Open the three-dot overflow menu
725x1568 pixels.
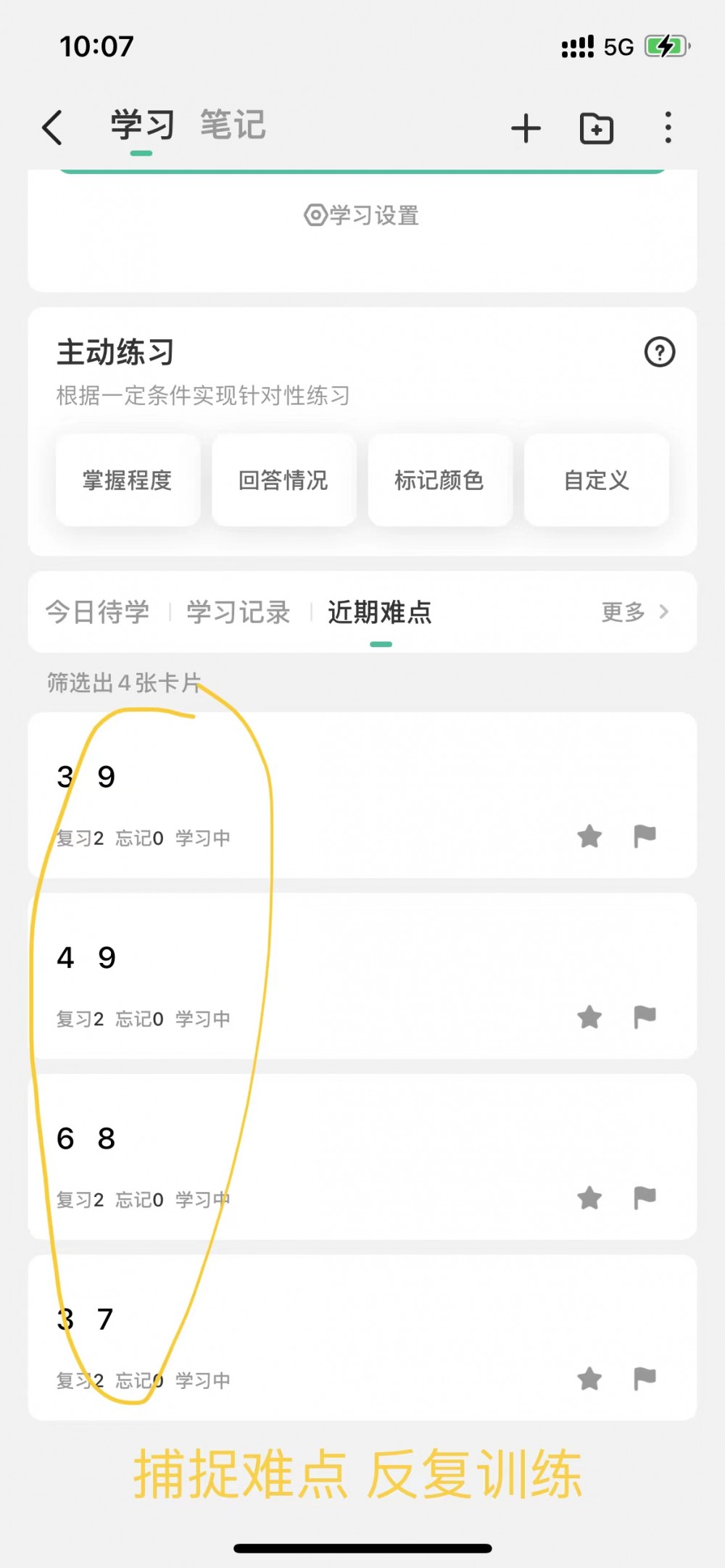pyautogui.click(x=668, y=128)
